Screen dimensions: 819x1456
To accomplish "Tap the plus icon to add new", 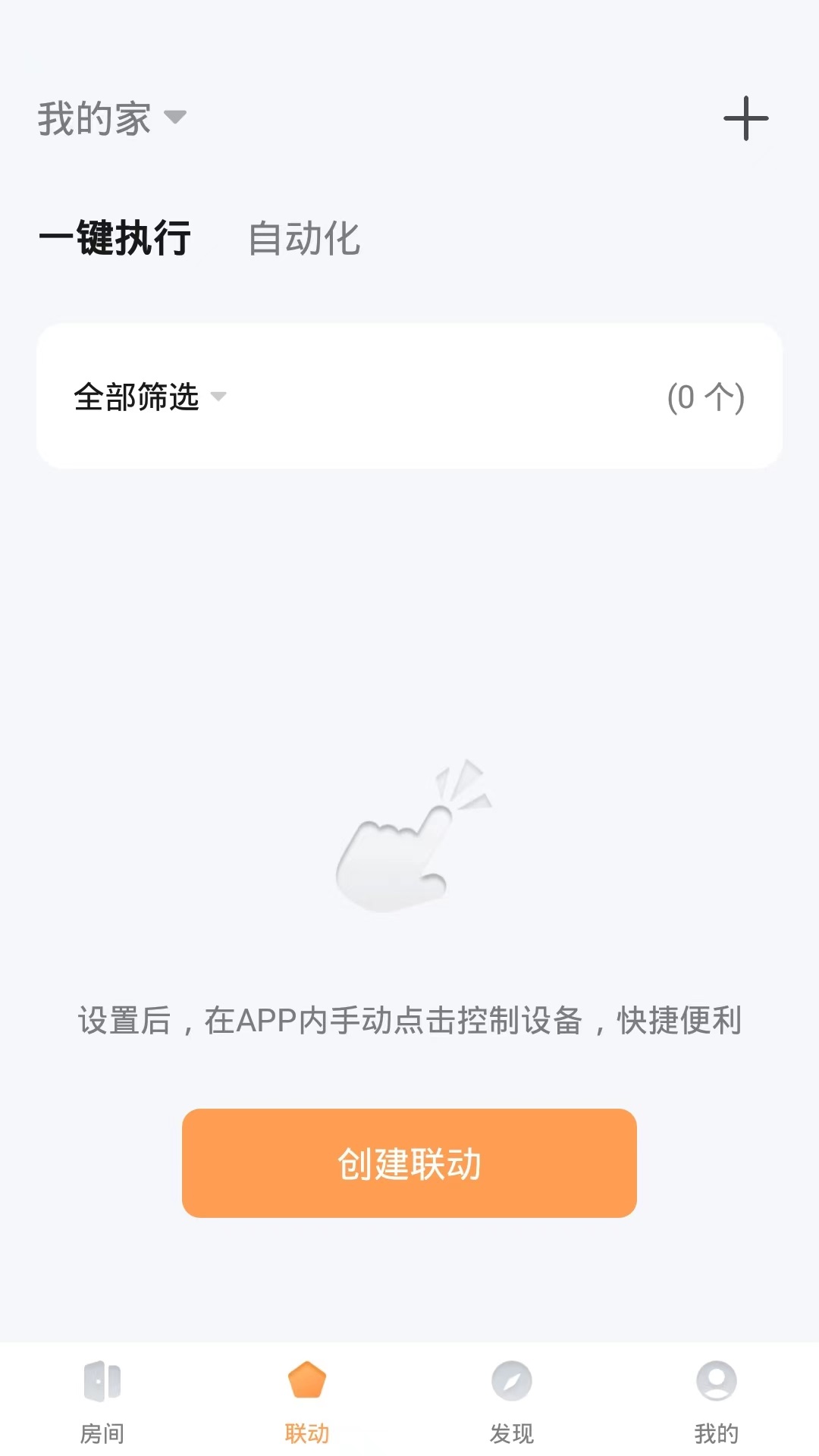I will click(745, 118).
